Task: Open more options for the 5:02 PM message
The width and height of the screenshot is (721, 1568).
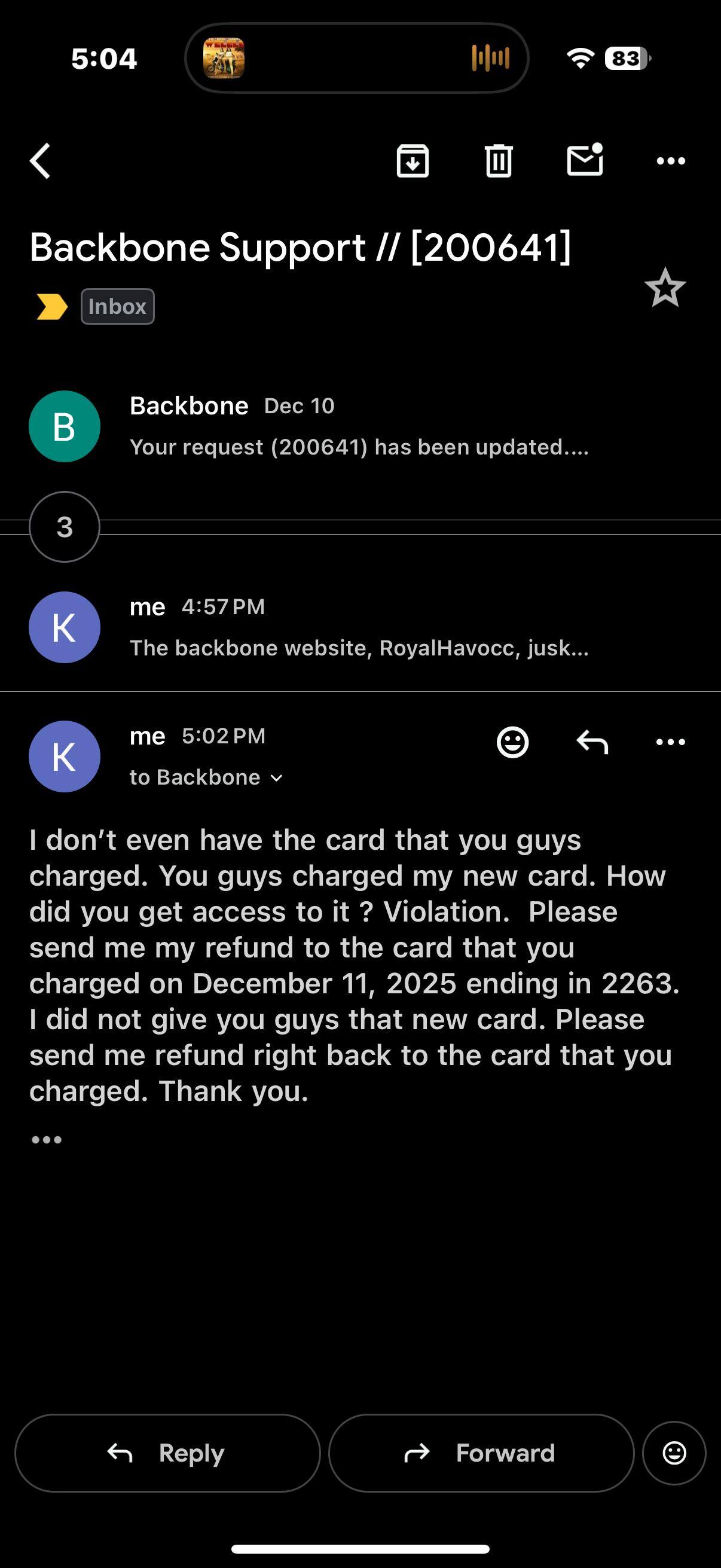Action: pos(669,742)
